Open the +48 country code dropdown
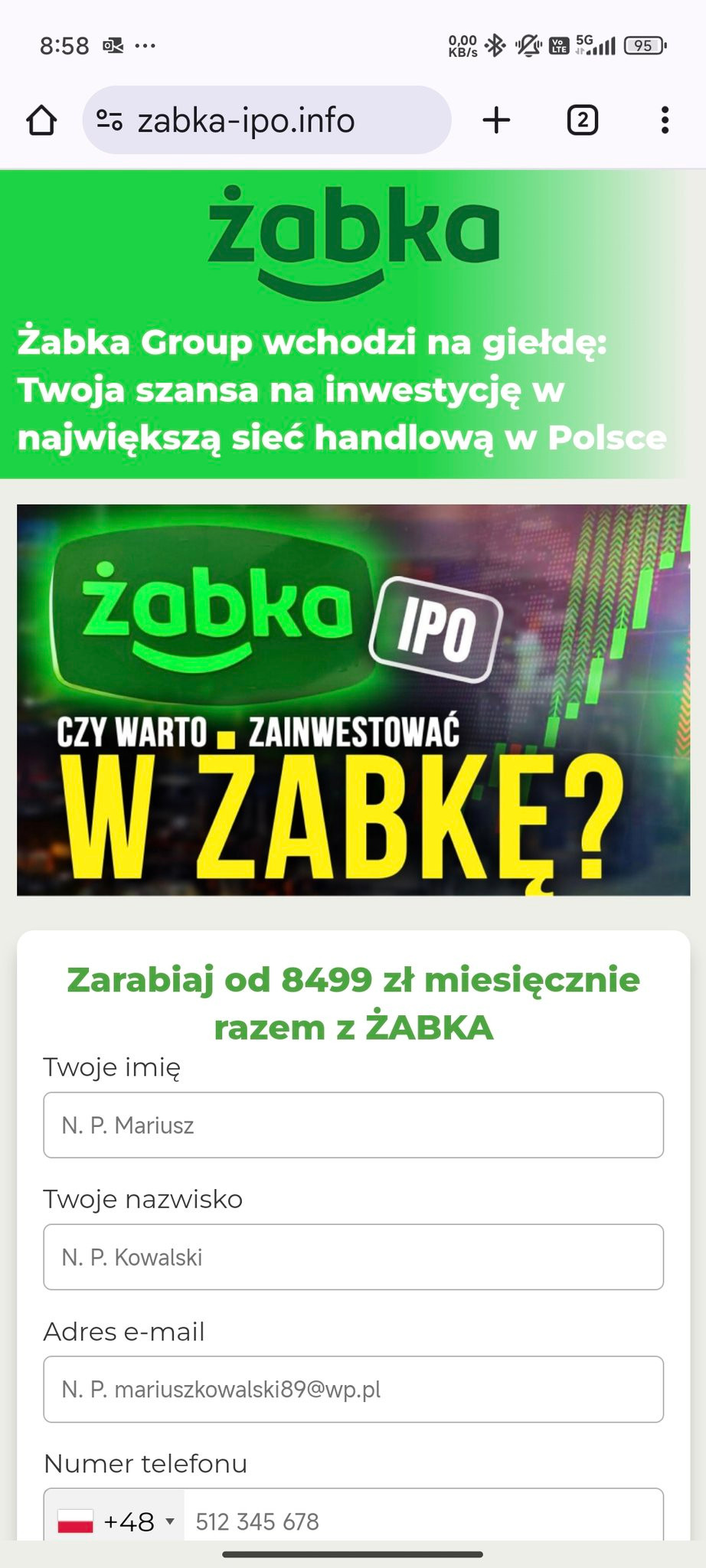706x1568 pixels. tap(115, 1521)
